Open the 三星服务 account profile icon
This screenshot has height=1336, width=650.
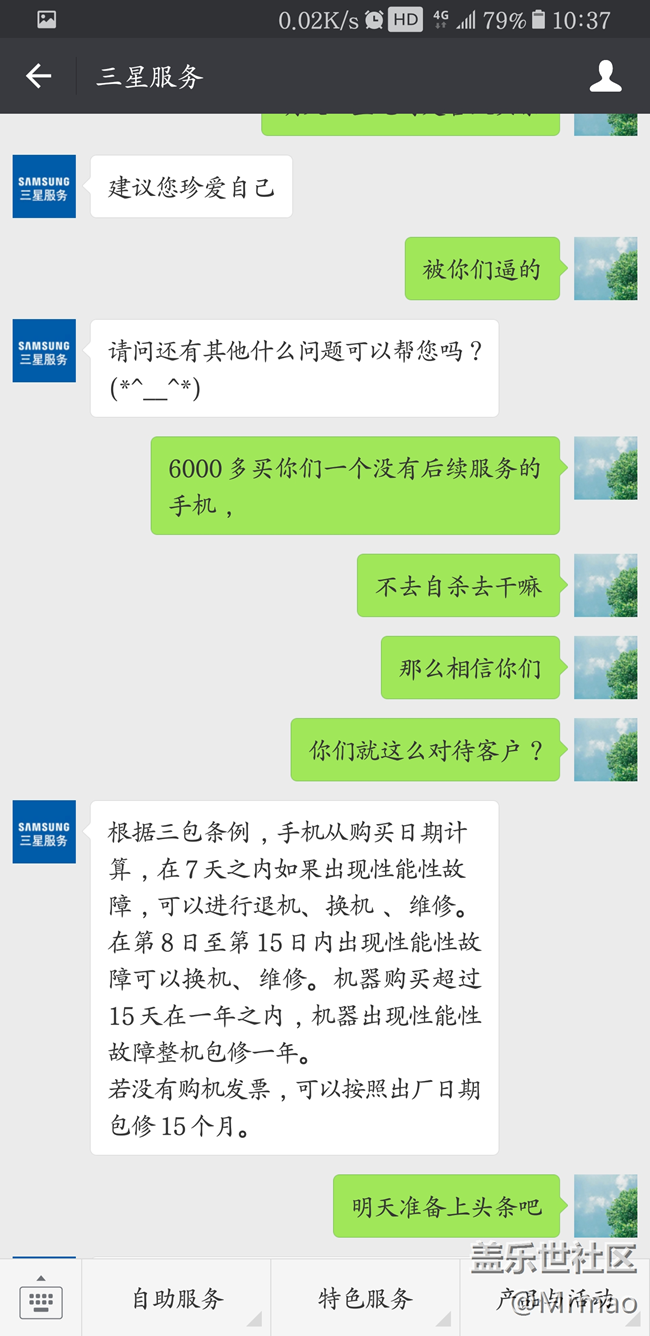tap(605, 76)
